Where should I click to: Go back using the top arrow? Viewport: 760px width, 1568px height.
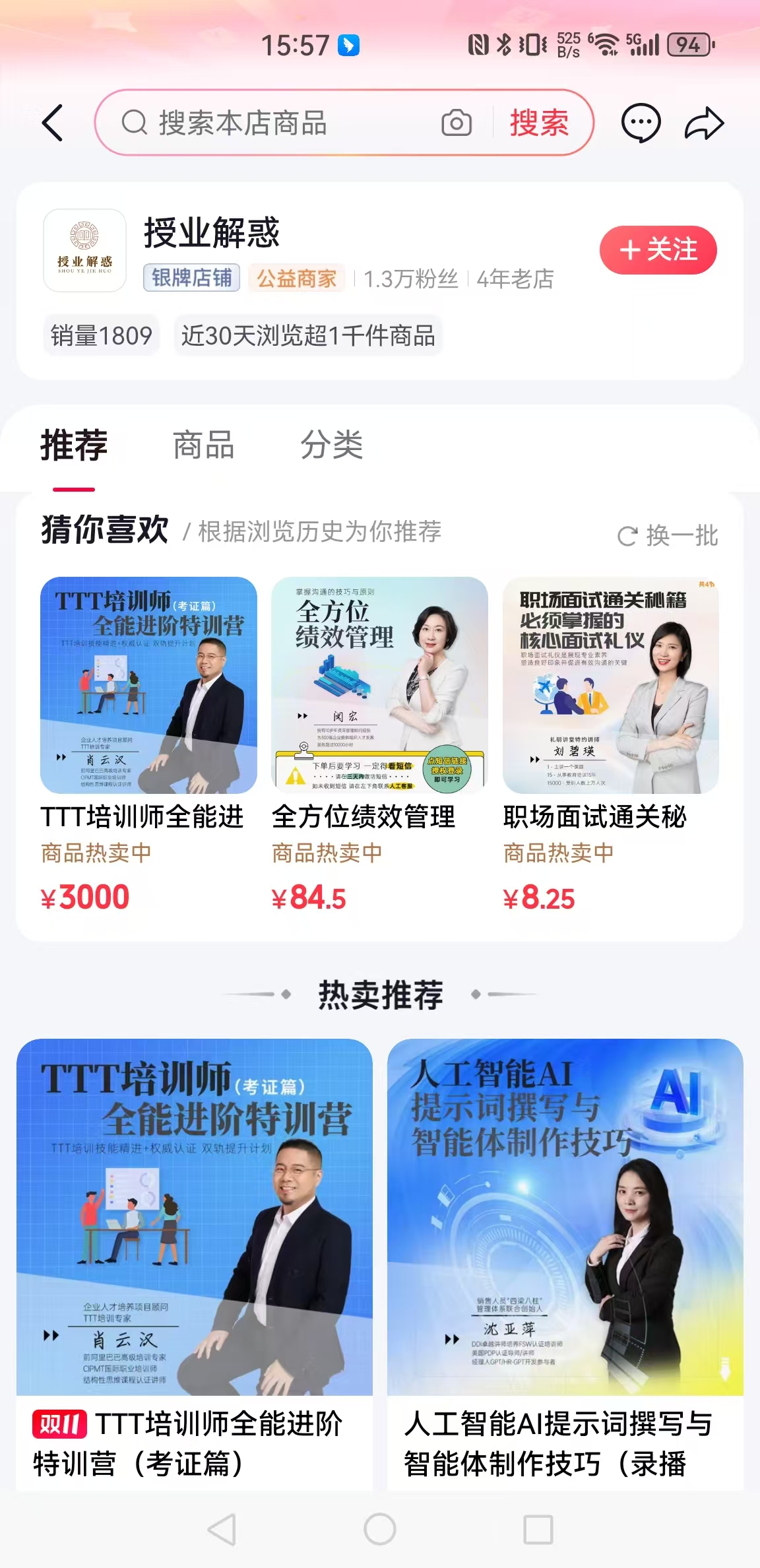tap(53, 123)
